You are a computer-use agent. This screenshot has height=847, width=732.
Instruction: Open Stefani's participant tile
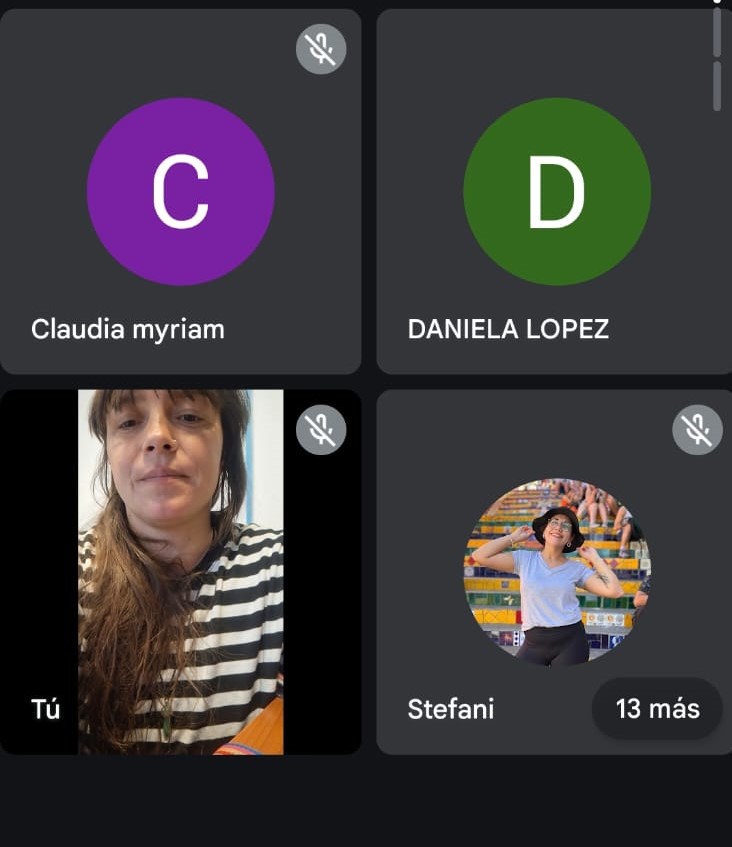point(555,571)
